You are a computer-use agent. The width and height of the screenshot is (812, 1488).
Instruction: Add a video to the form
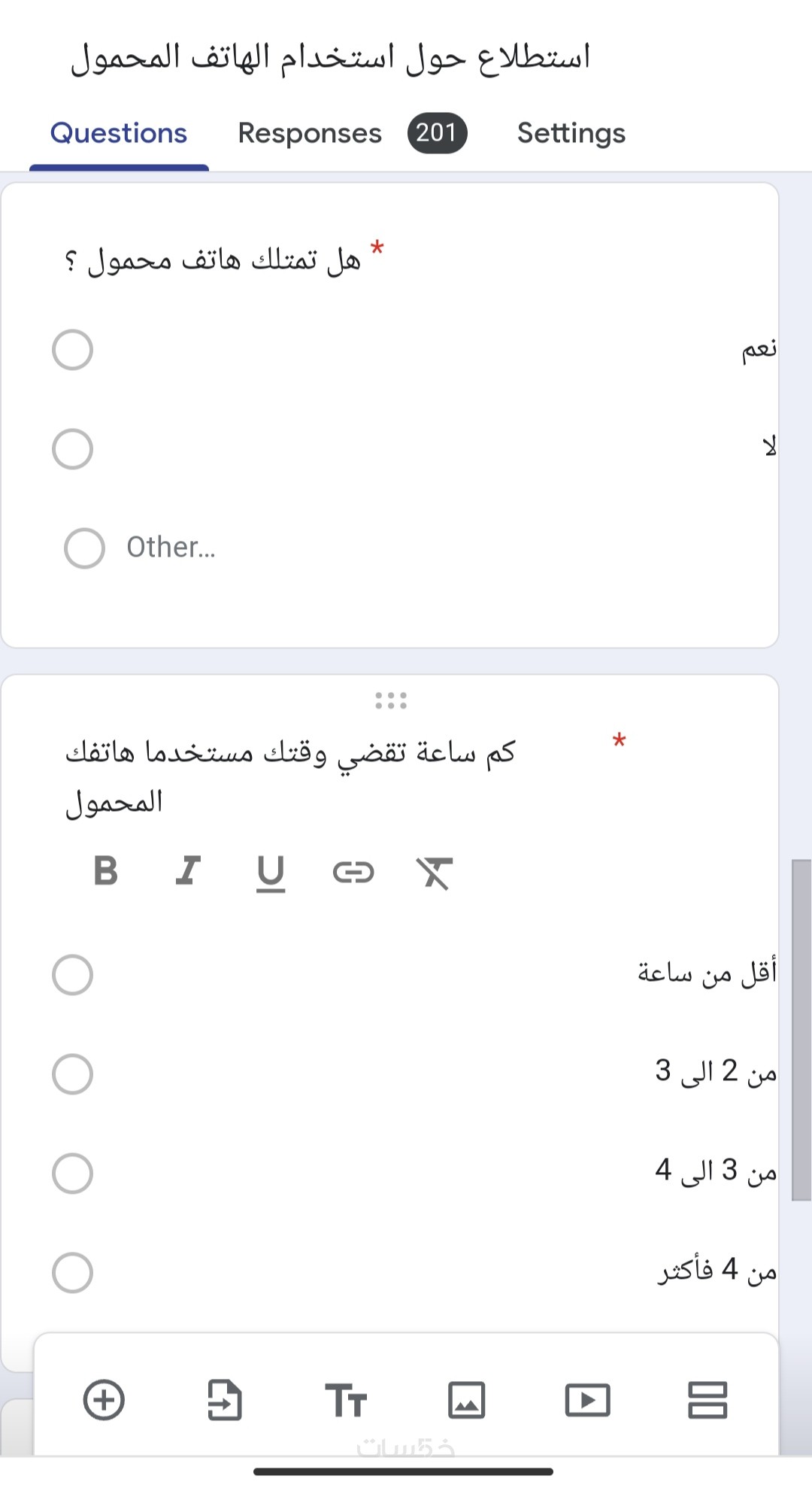coord(587,1400)
